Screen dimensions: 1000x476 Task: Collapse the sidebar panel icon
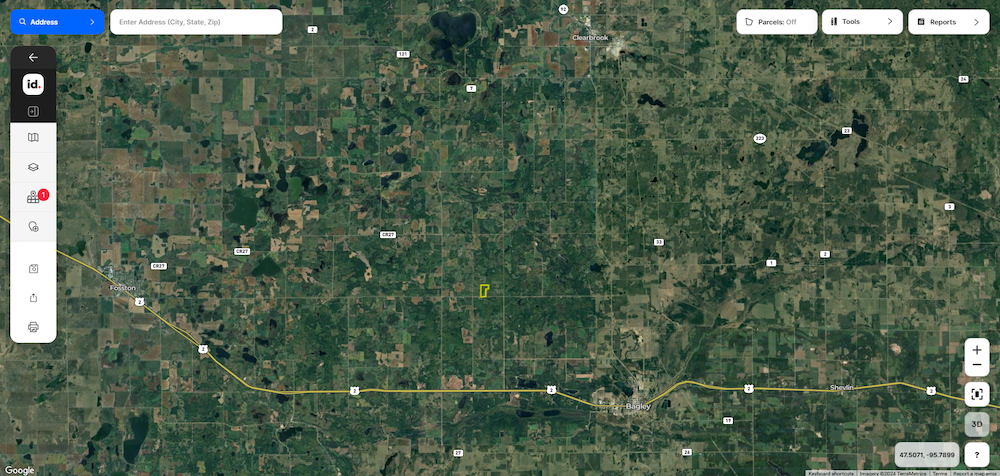[33, 111]
